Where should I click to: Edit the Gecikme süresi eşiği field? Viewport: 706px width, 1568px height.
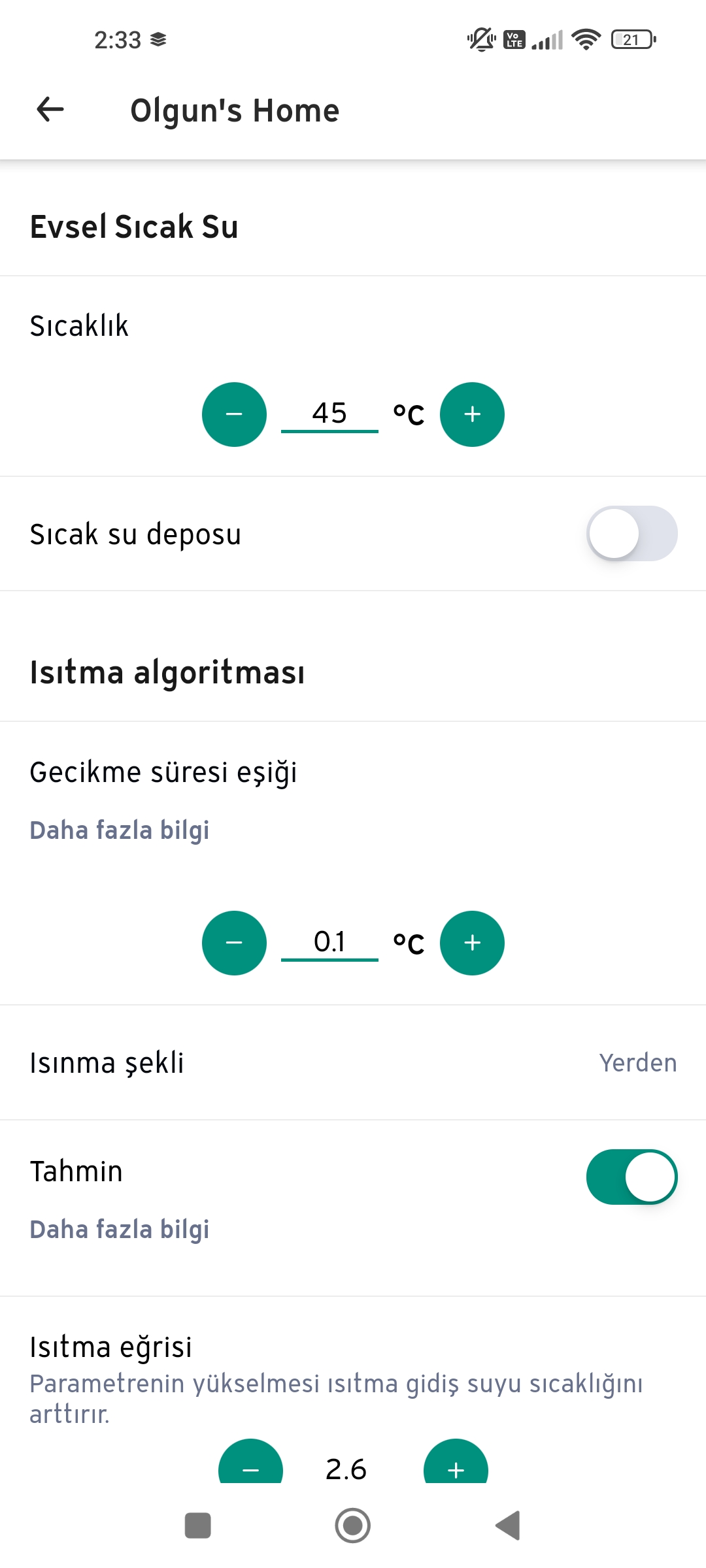329,942
